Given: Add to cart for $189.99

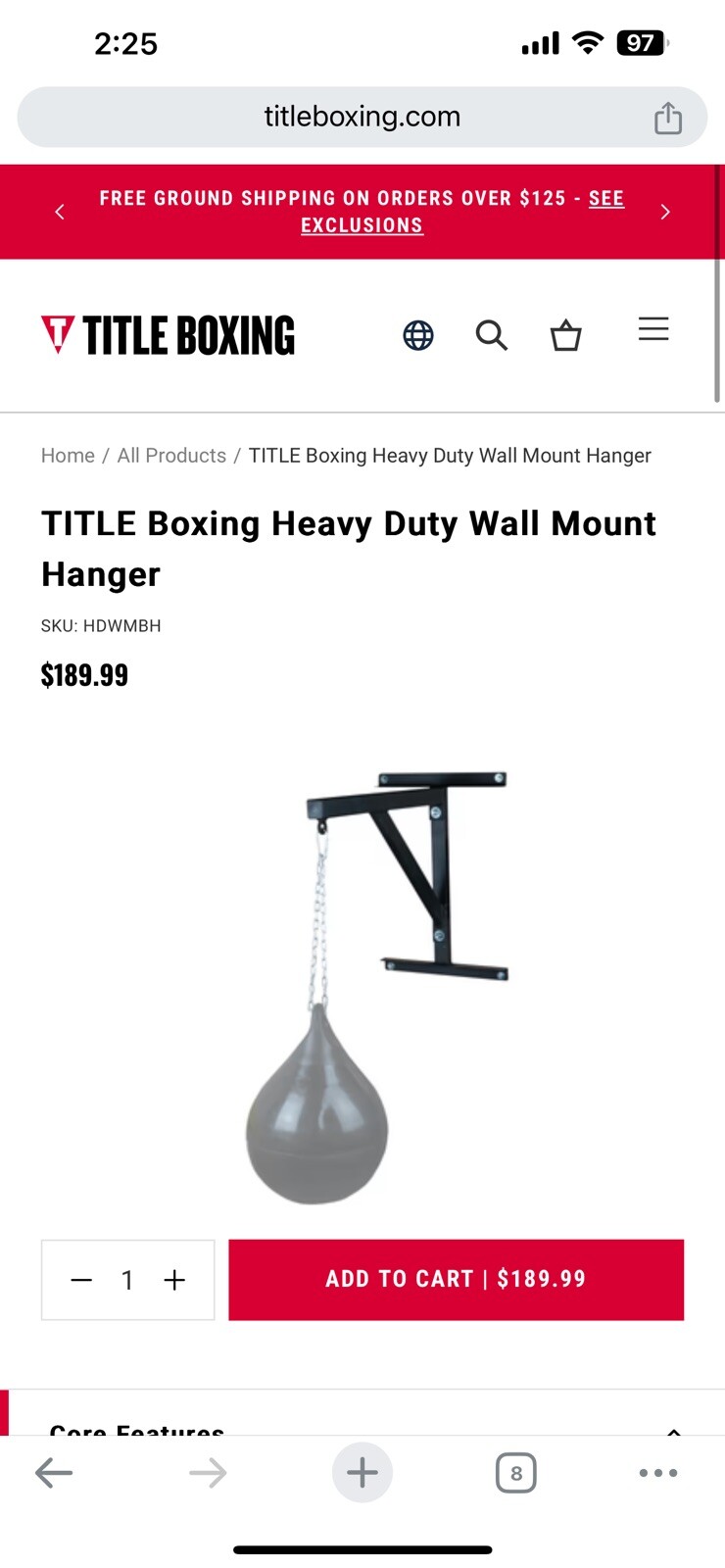Looking at the screenshot, I should 456,1279.
